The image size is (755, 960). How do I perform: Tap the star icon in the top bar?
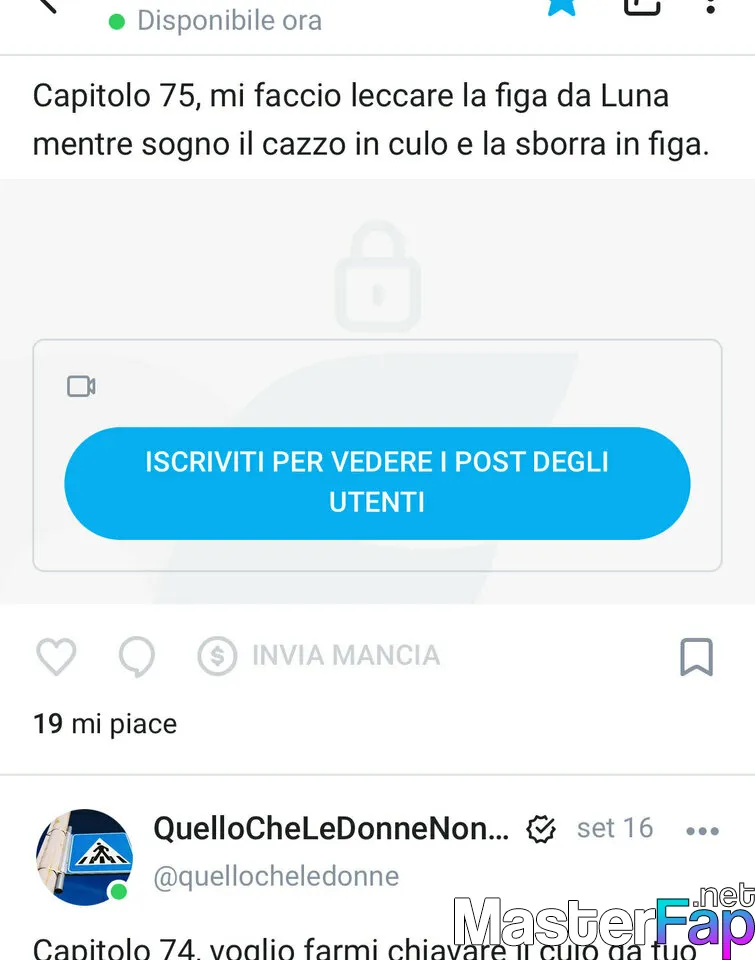pos(561,6)
